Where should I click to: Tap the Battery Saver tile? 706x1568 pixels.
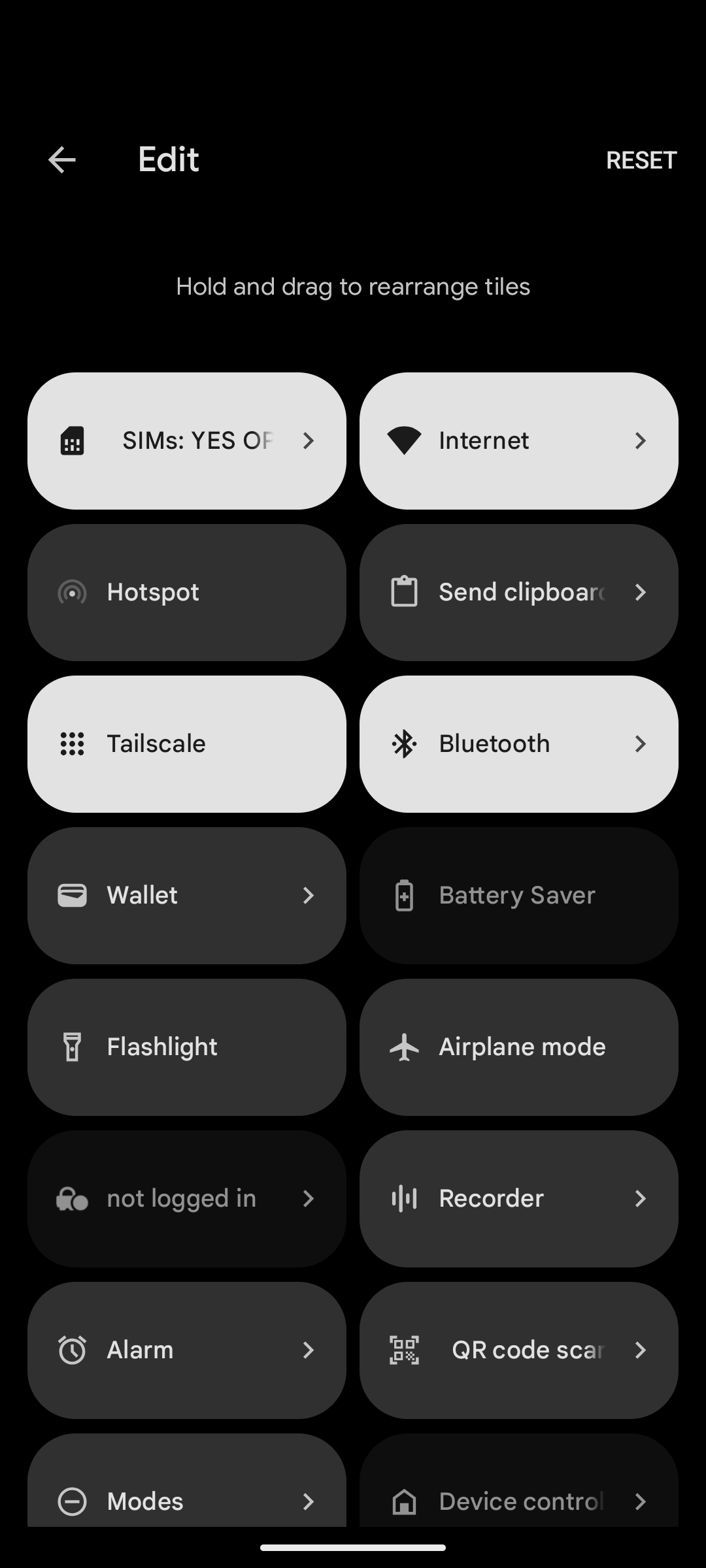click(x=519, y=896)
